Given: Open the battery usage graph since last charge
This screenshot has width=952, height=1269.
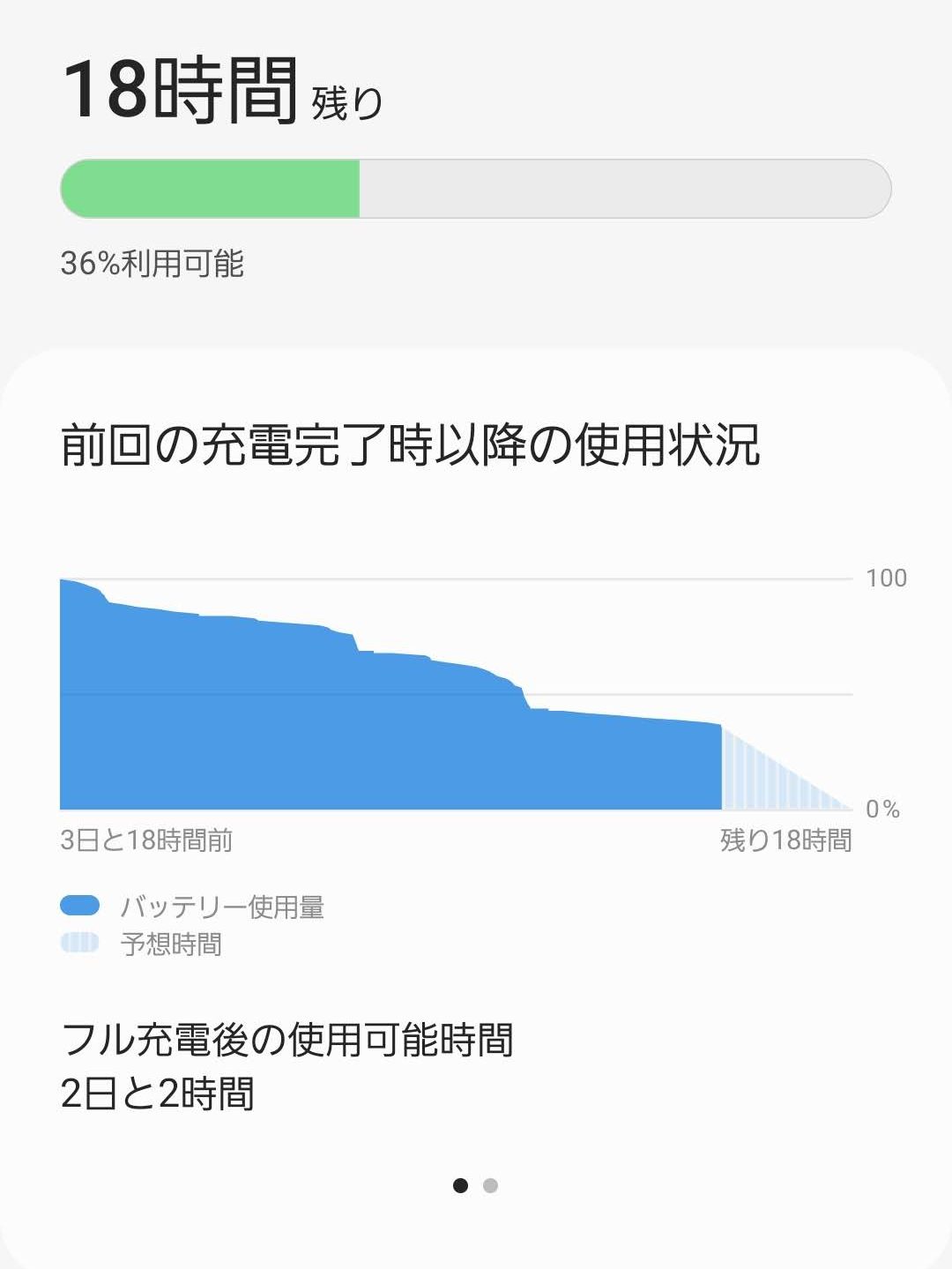Looking at the screenshot, I should tap(456, 694).
